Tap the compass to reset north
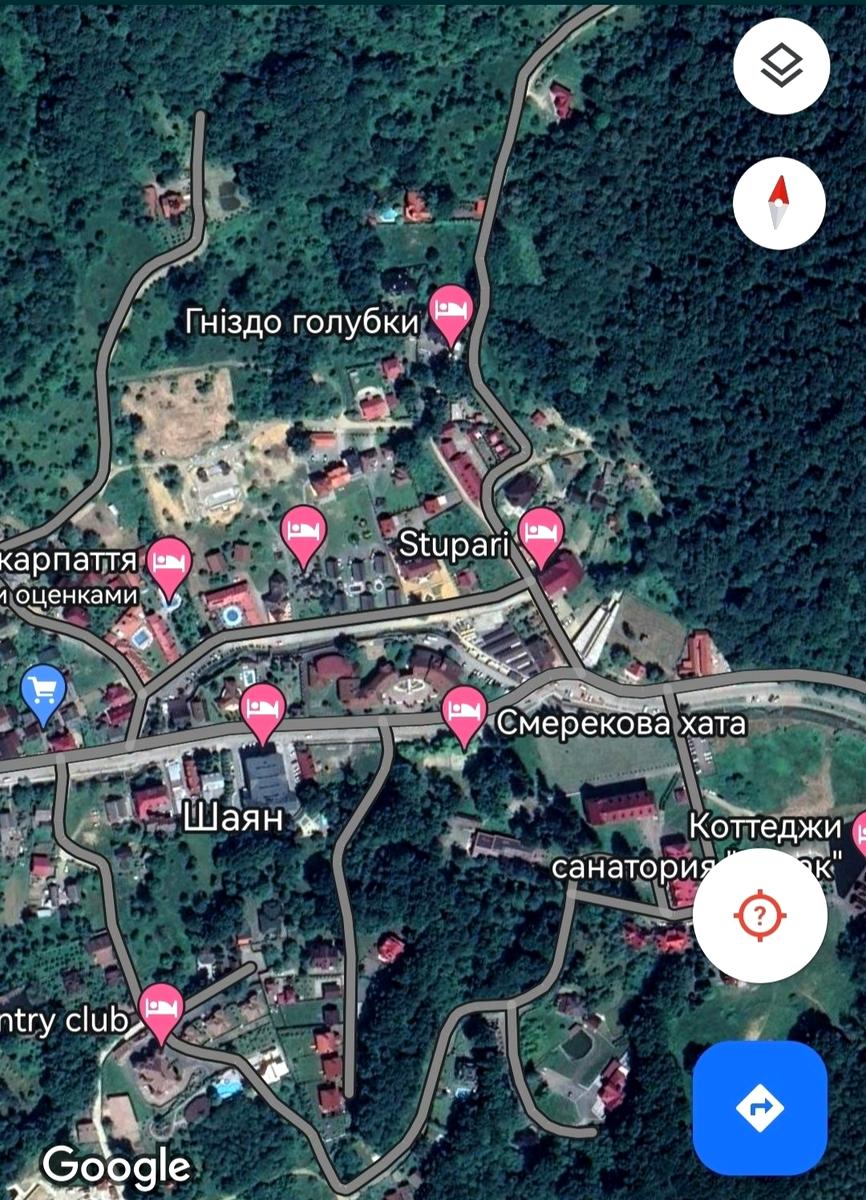 click(x=779, y=203)
